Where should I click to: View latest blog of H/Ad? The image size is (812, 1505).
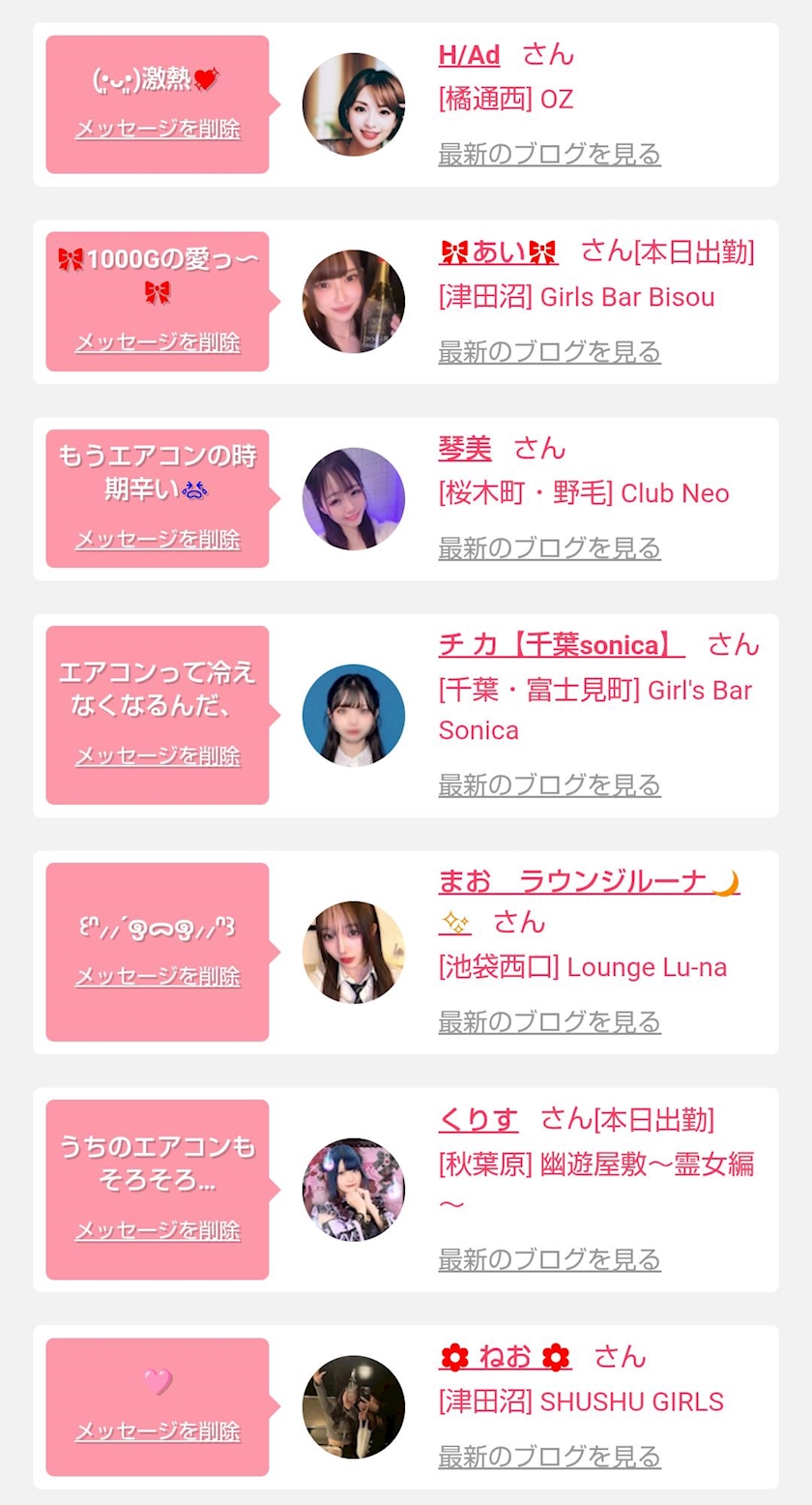pos(549,154)
